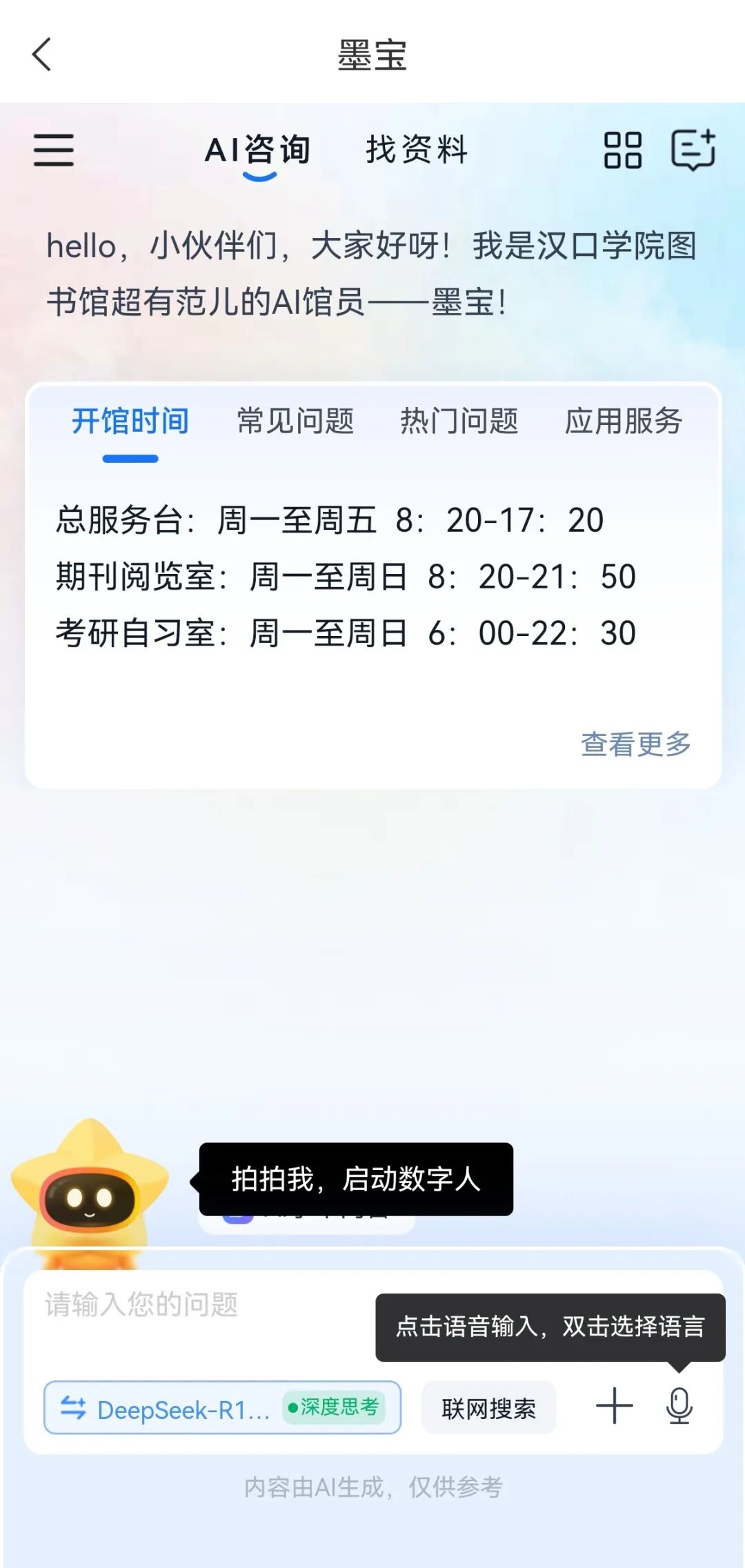This screenshot has height=1568, width=745.
Task: Open the hamburger menu
Action: pyautogui.click(x=54, y=150)
